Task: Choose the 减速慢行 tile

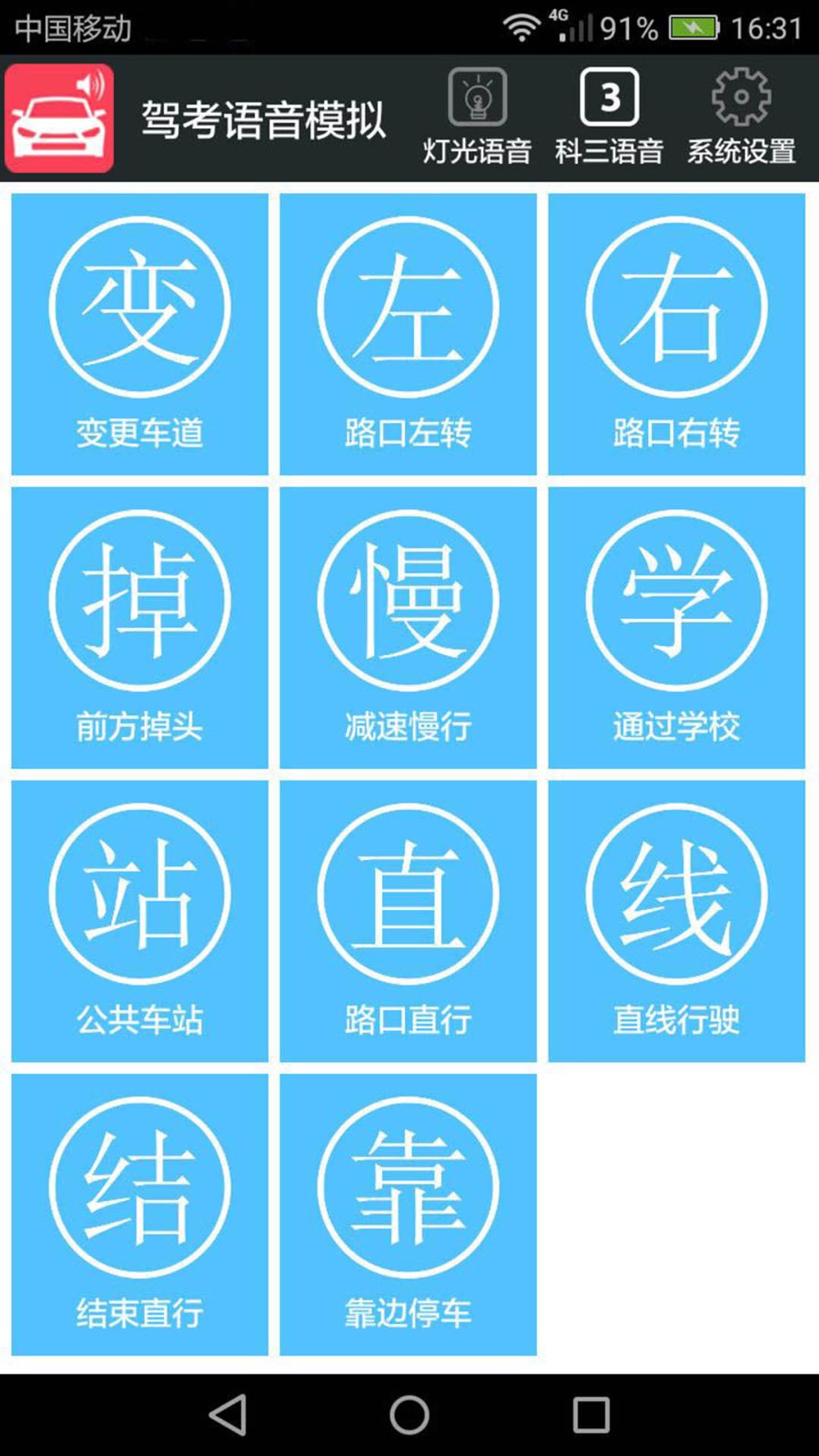Action: point(408,628)
